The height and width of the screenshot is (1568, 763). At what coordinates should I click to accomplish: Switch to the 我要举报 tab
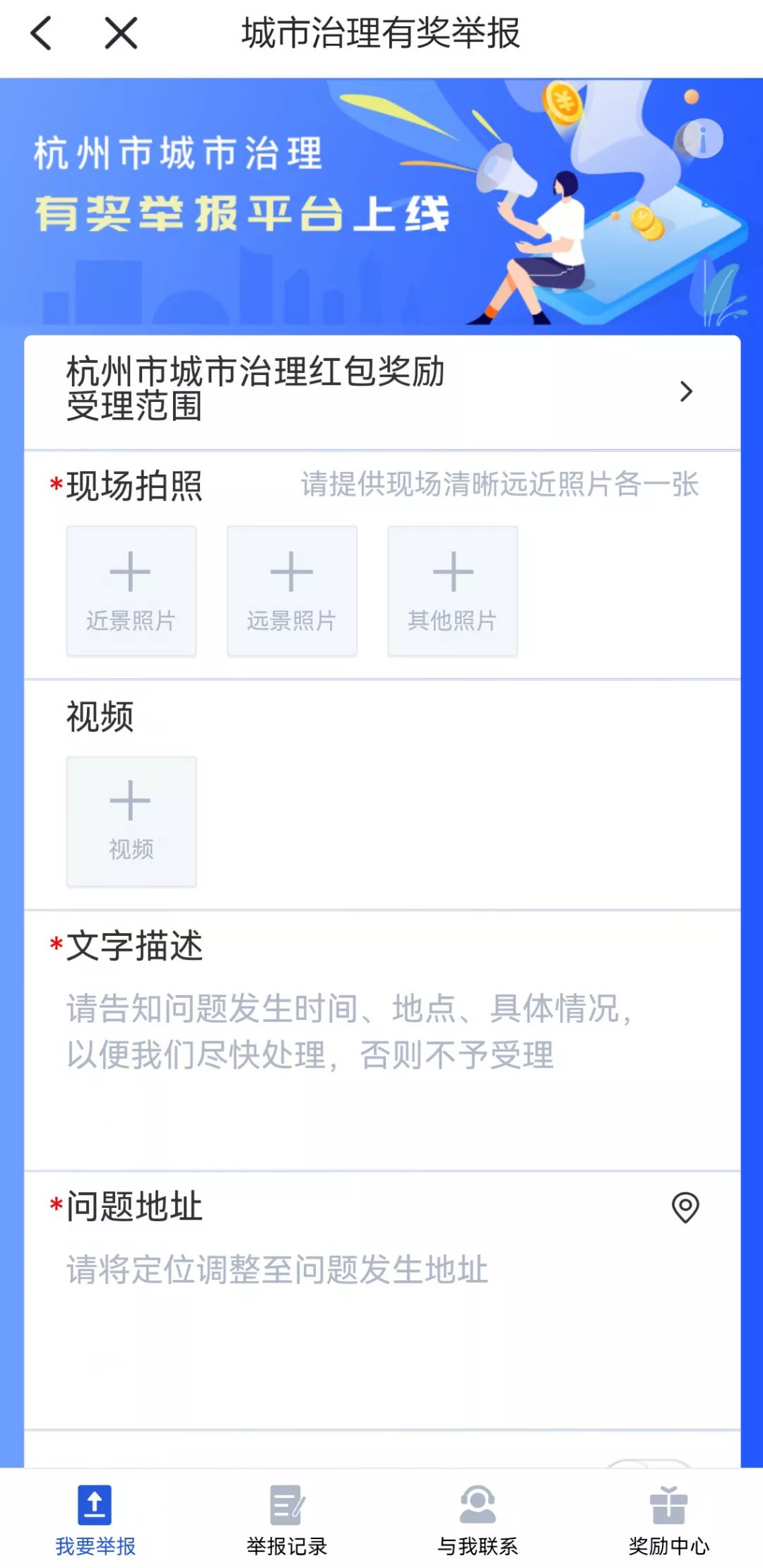click(95, 1519)
